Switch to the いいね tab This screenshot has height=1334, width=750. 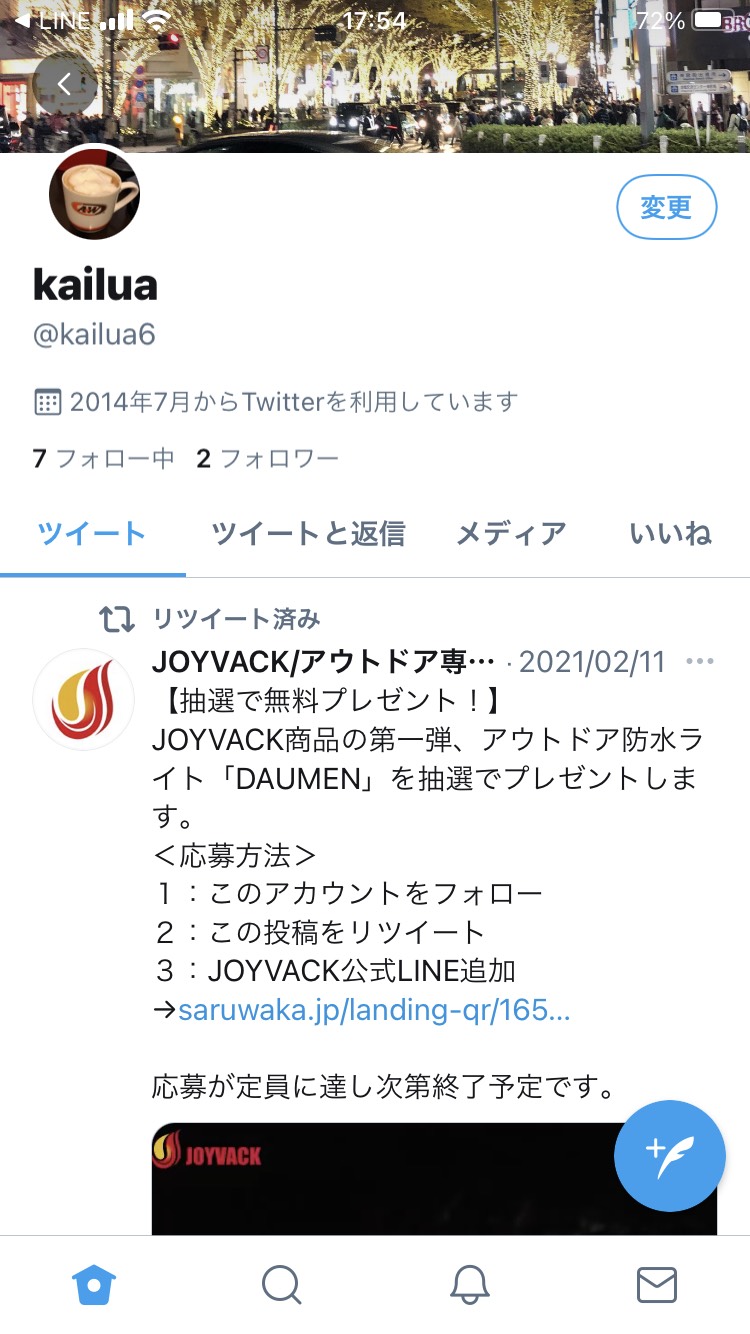pos(670,534)
